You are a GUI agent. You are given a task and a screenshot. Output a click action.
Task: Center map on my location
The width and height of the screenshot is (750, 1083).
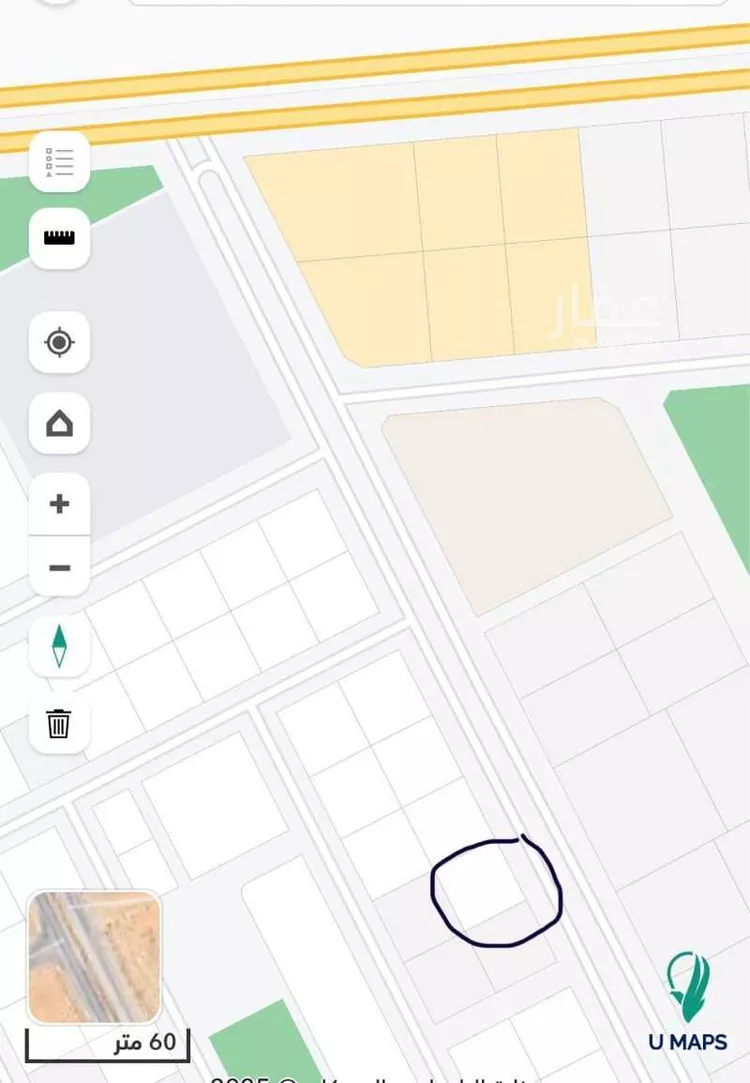pyautogui.click(x=59, y=343)
